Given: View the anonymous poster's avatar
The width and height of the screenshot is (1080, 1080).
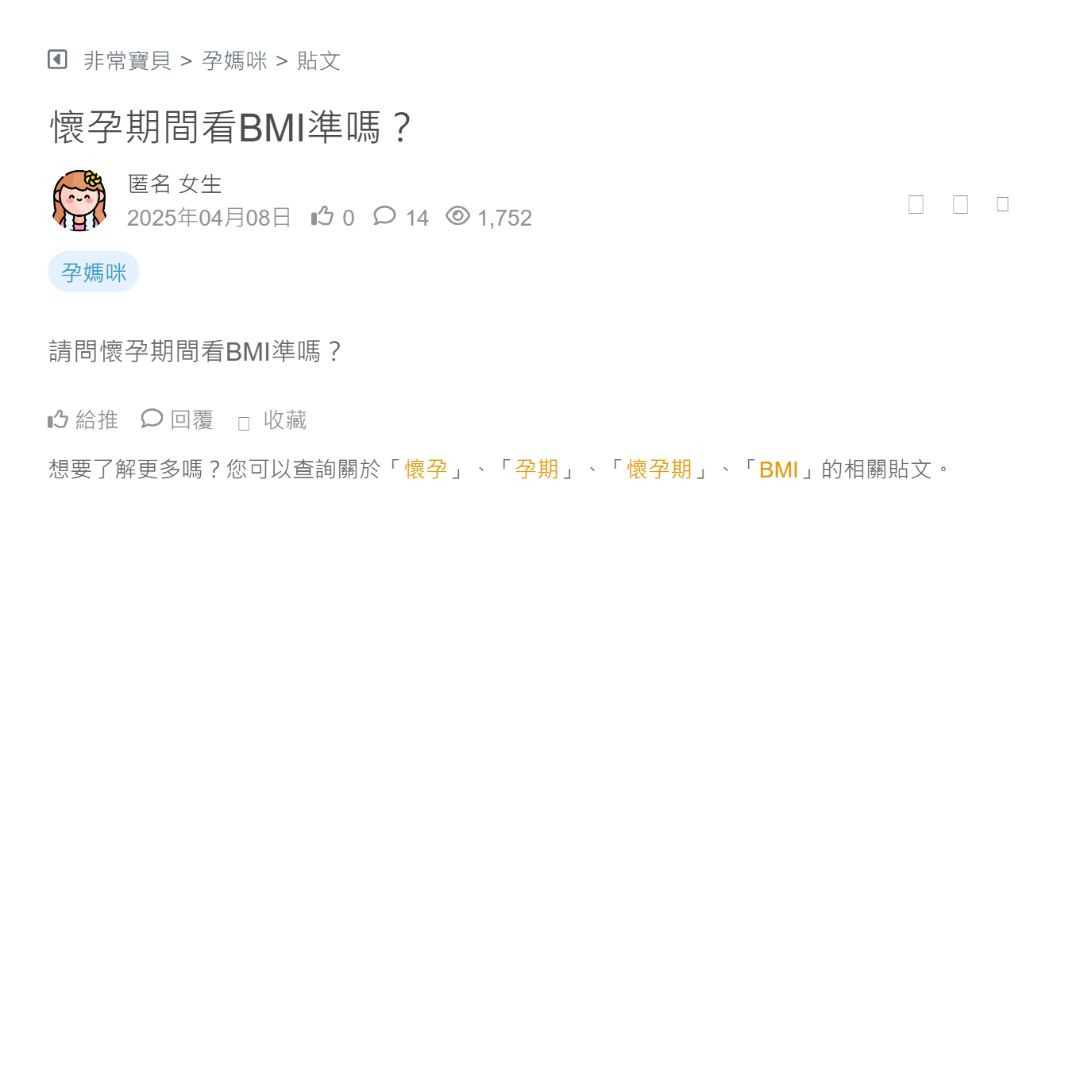Looking at the screenshot, I should click(79, 200).
